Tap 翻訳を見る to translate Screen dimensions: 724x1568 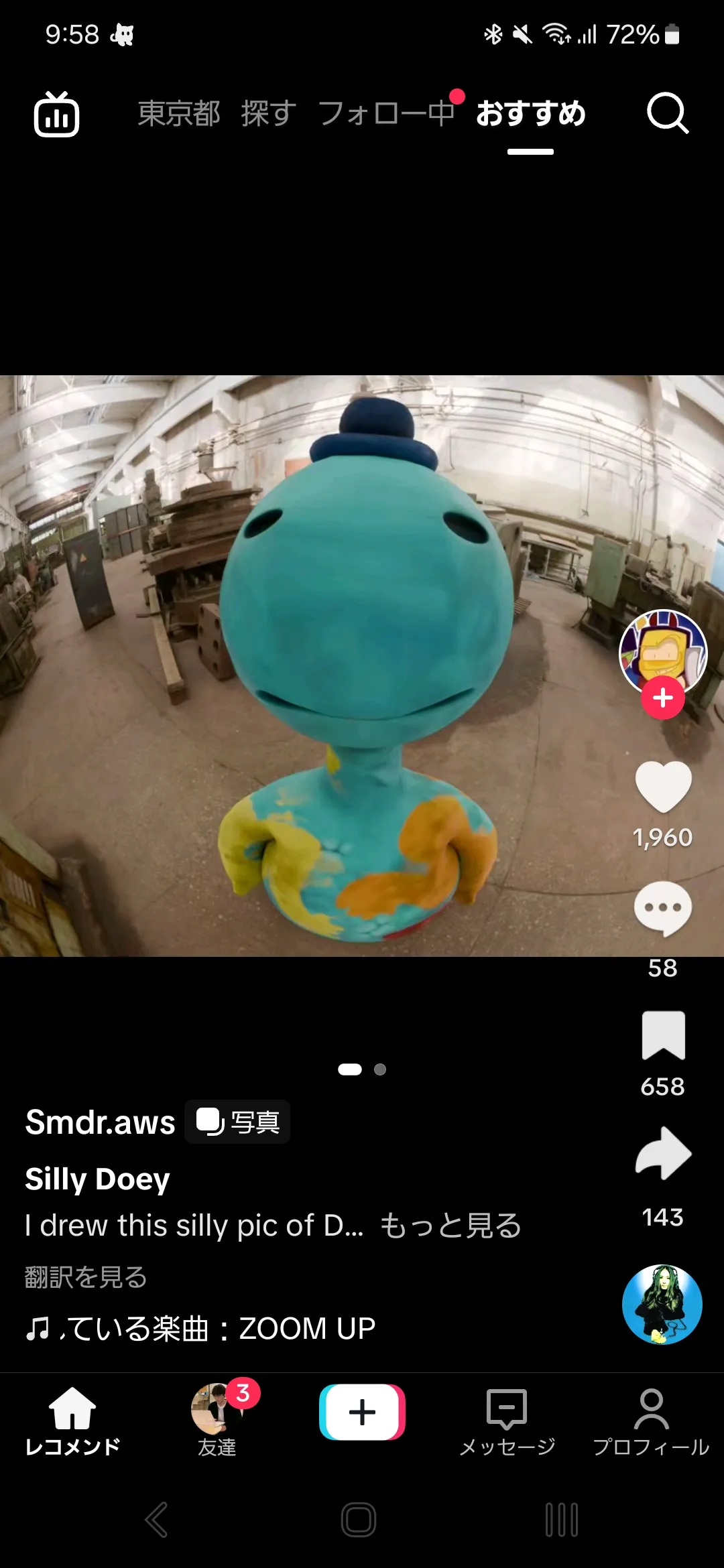click(86, 1277)
